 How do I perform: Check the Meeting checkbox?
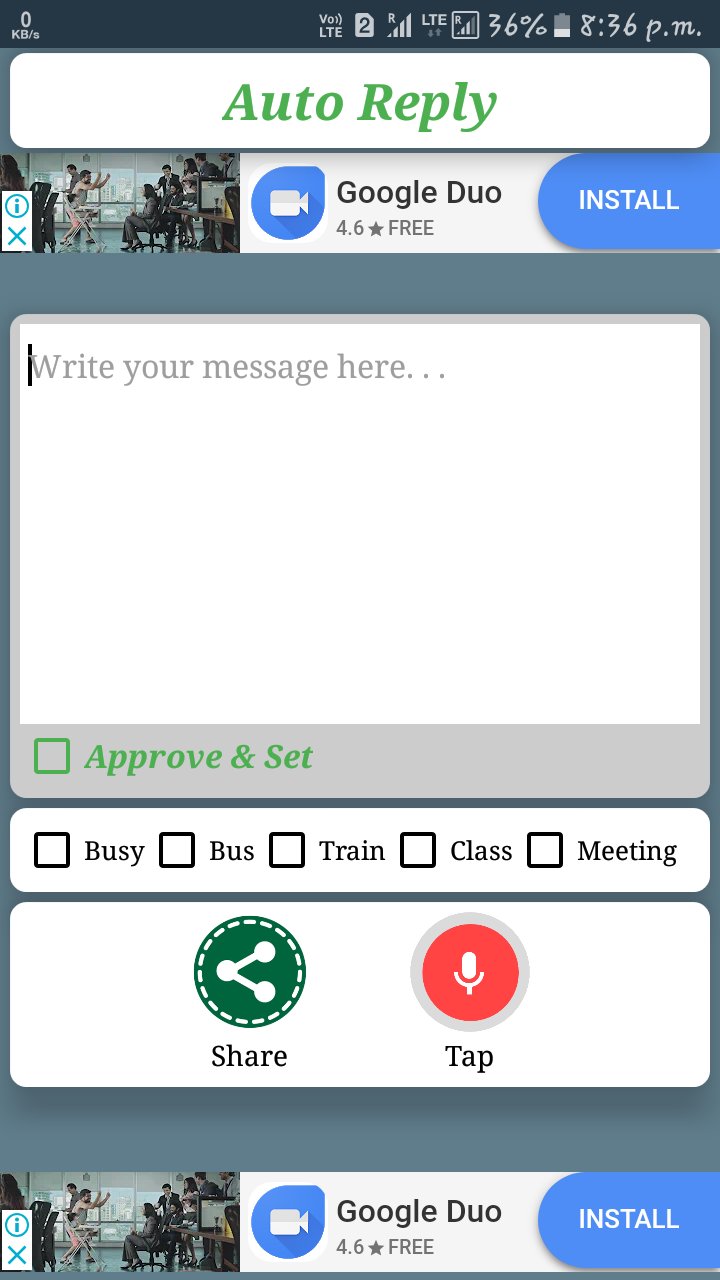point(545,850)
